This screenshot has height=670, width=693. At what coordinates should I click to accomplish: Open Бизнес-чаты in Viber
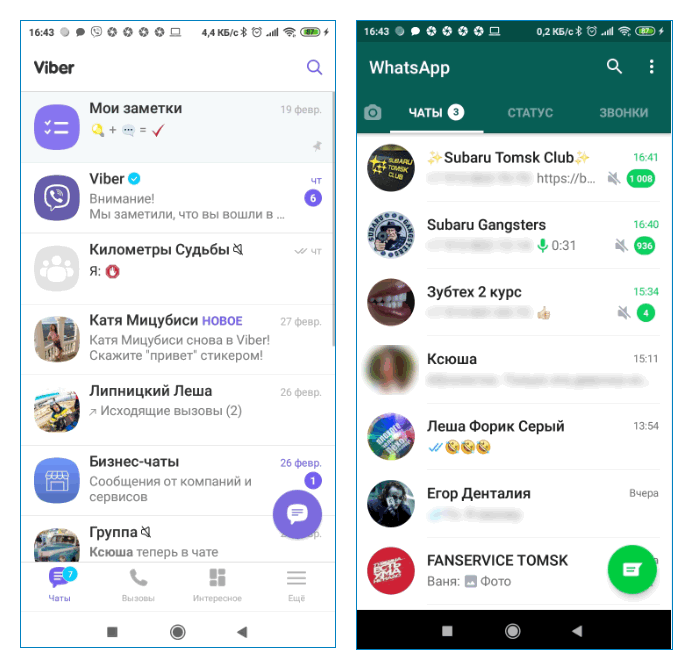[x=178, y=479]
